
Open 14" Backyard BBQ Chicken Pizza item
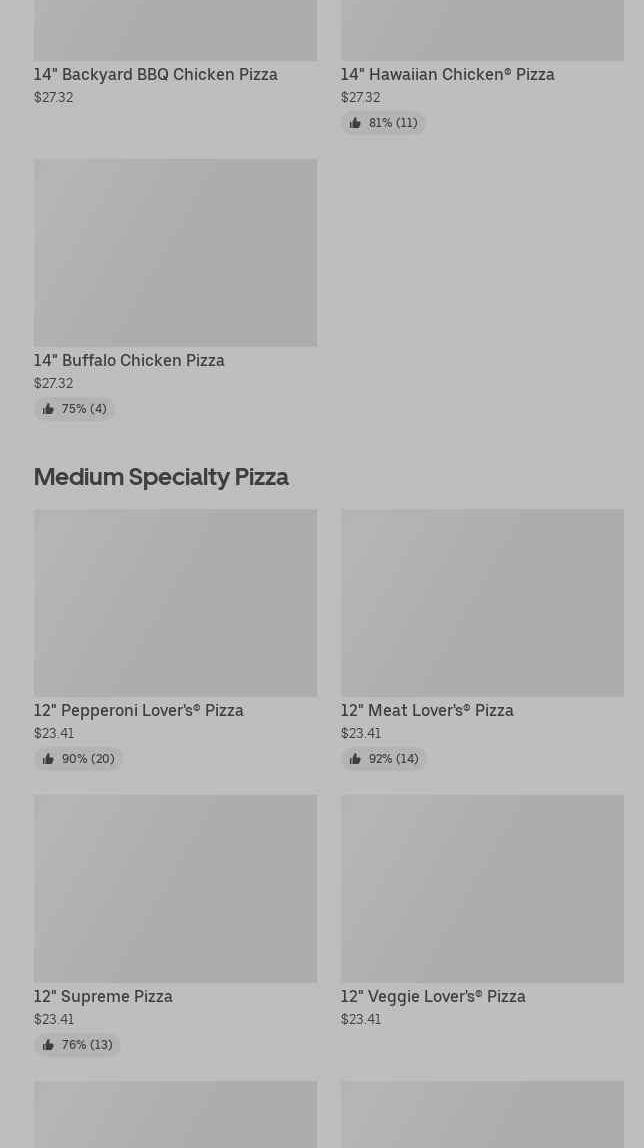click(x=156, y=74)
